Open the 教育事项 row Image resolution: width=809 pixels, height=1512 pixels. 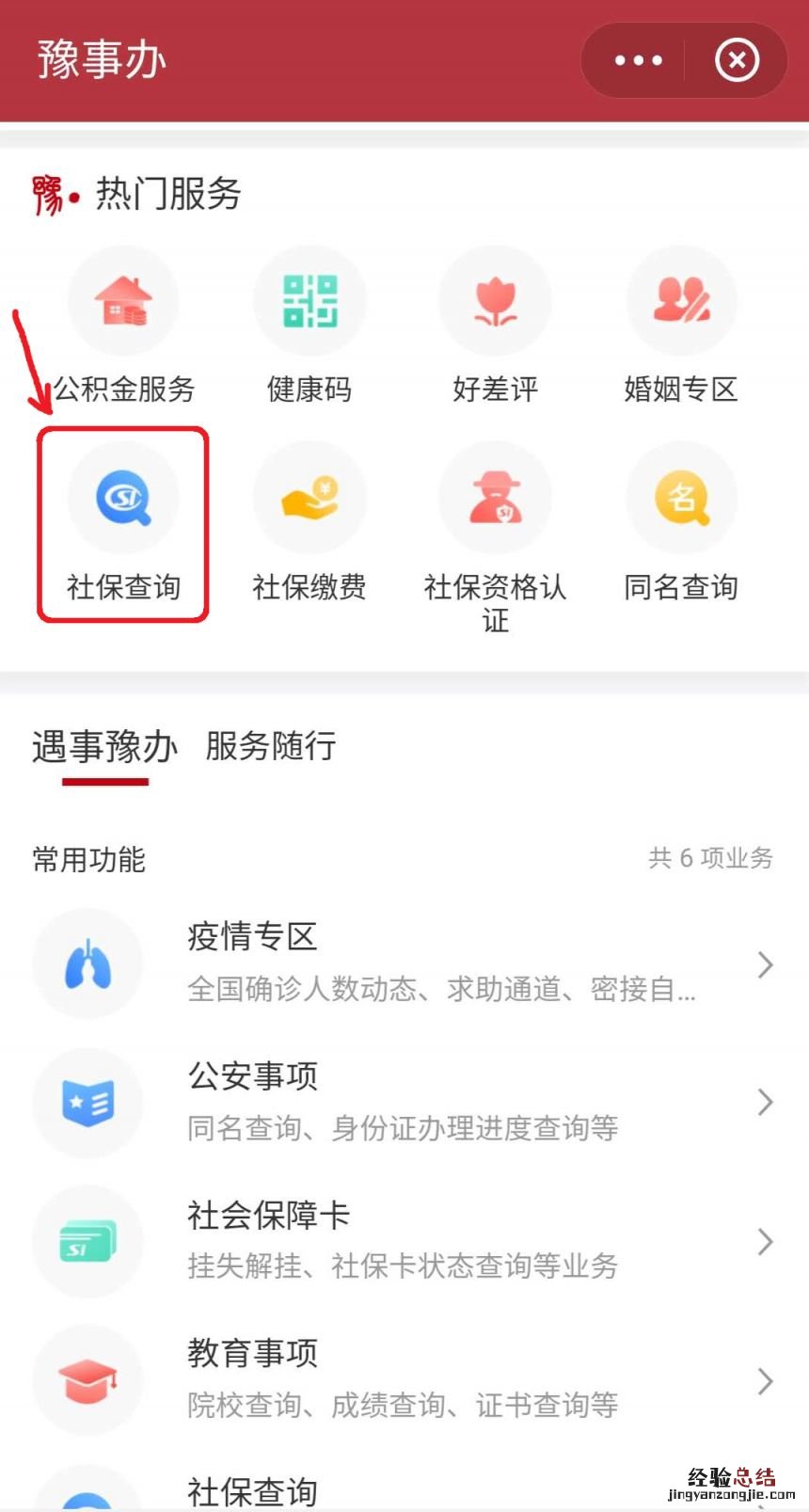click(404, 1379)
